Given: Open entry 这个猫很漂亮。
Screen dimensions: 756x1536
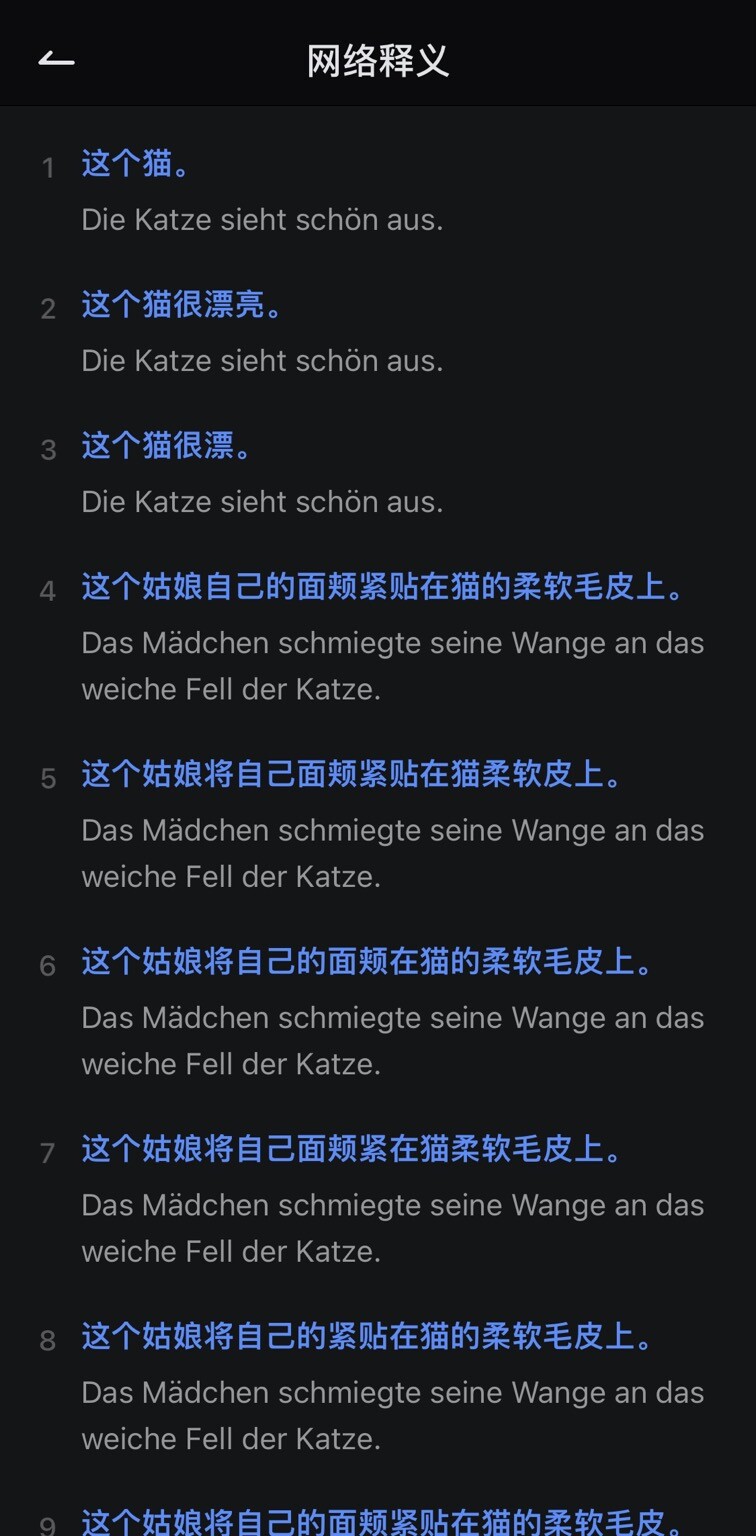Looking at the screenshot, I should [x=182, y=305].
